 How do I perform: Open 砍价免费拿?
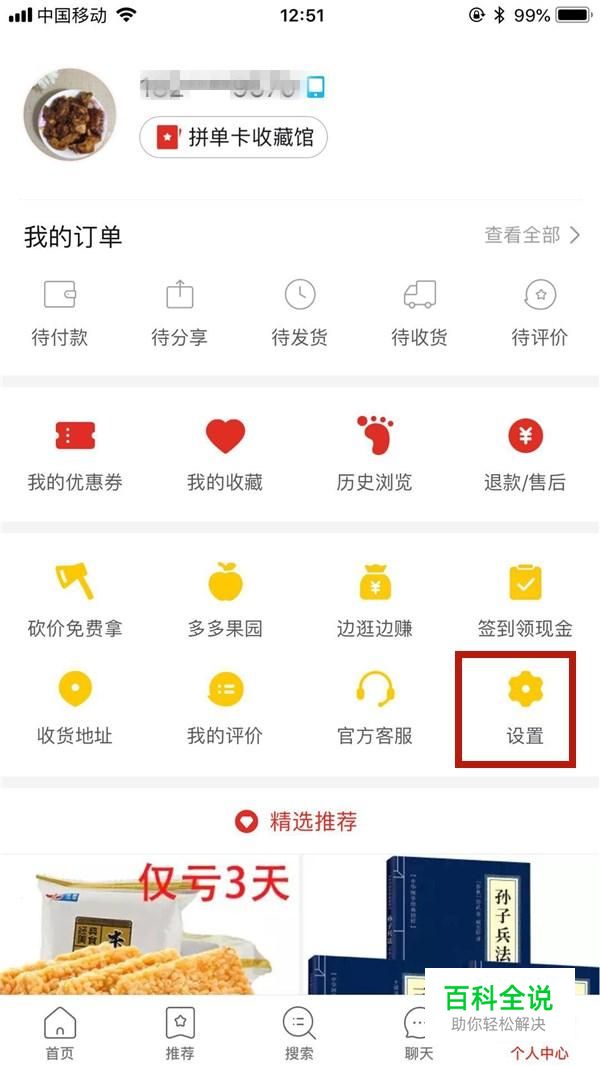point(75,600)
